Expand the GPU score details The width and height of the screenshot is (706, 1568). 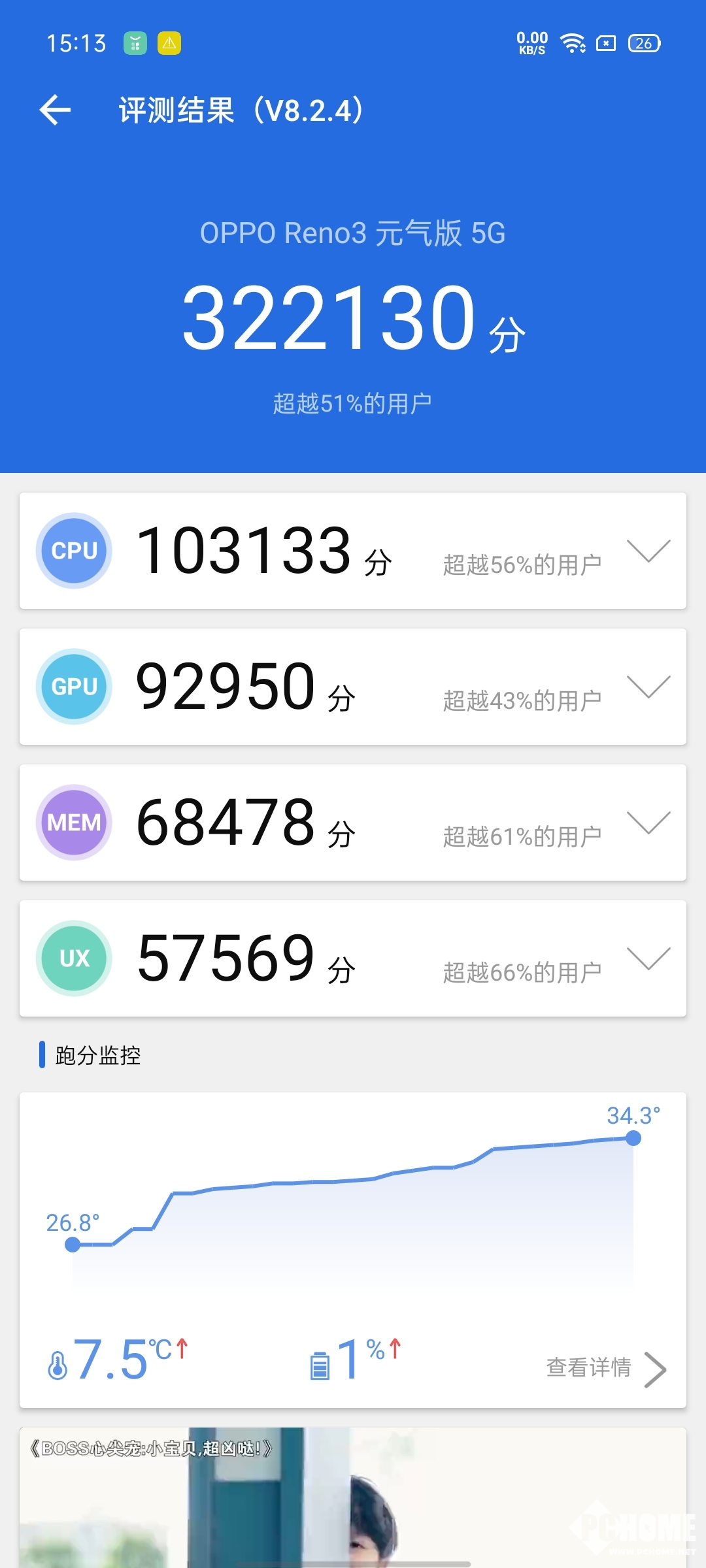click(648, 687)
